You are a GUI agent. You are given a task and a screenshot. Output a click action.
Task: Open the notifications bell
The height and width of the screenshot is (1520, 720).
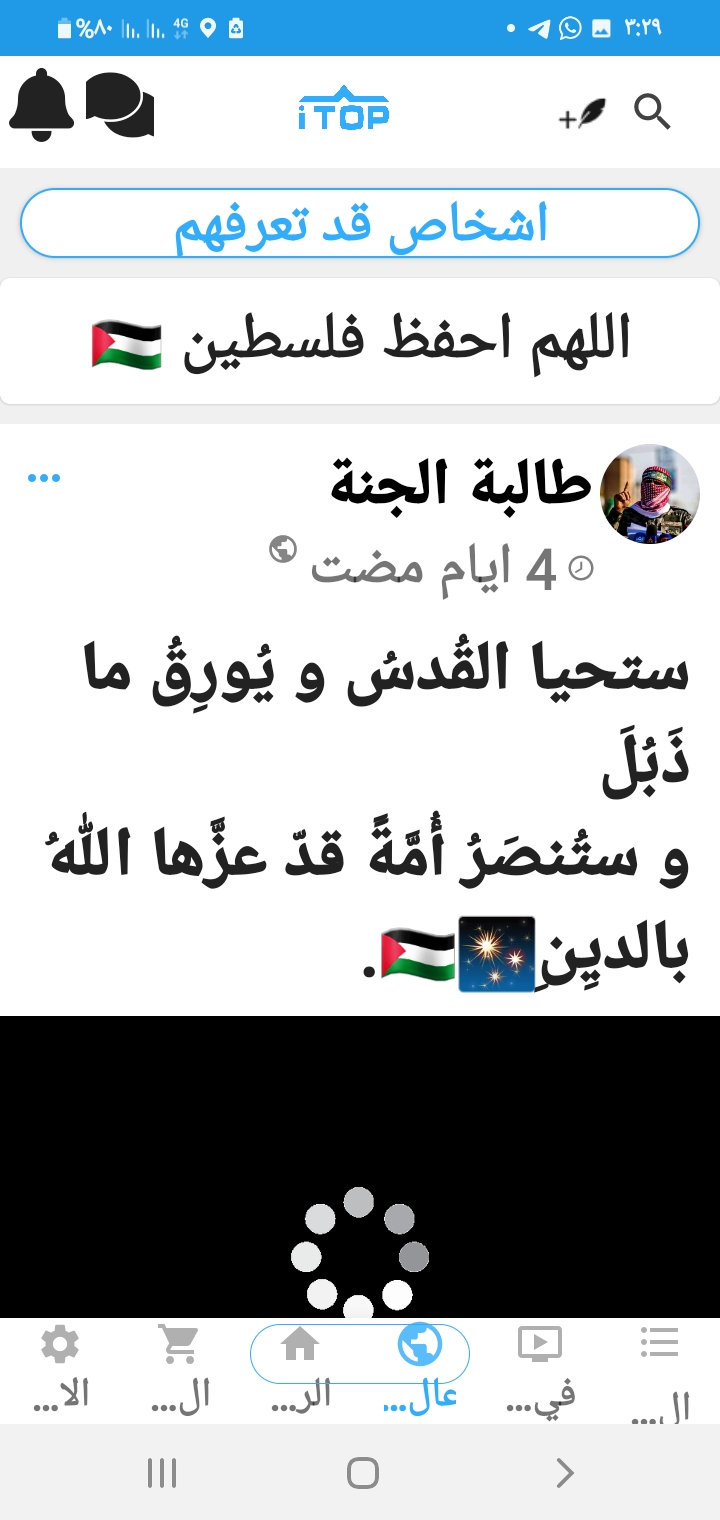pos(42,105)
